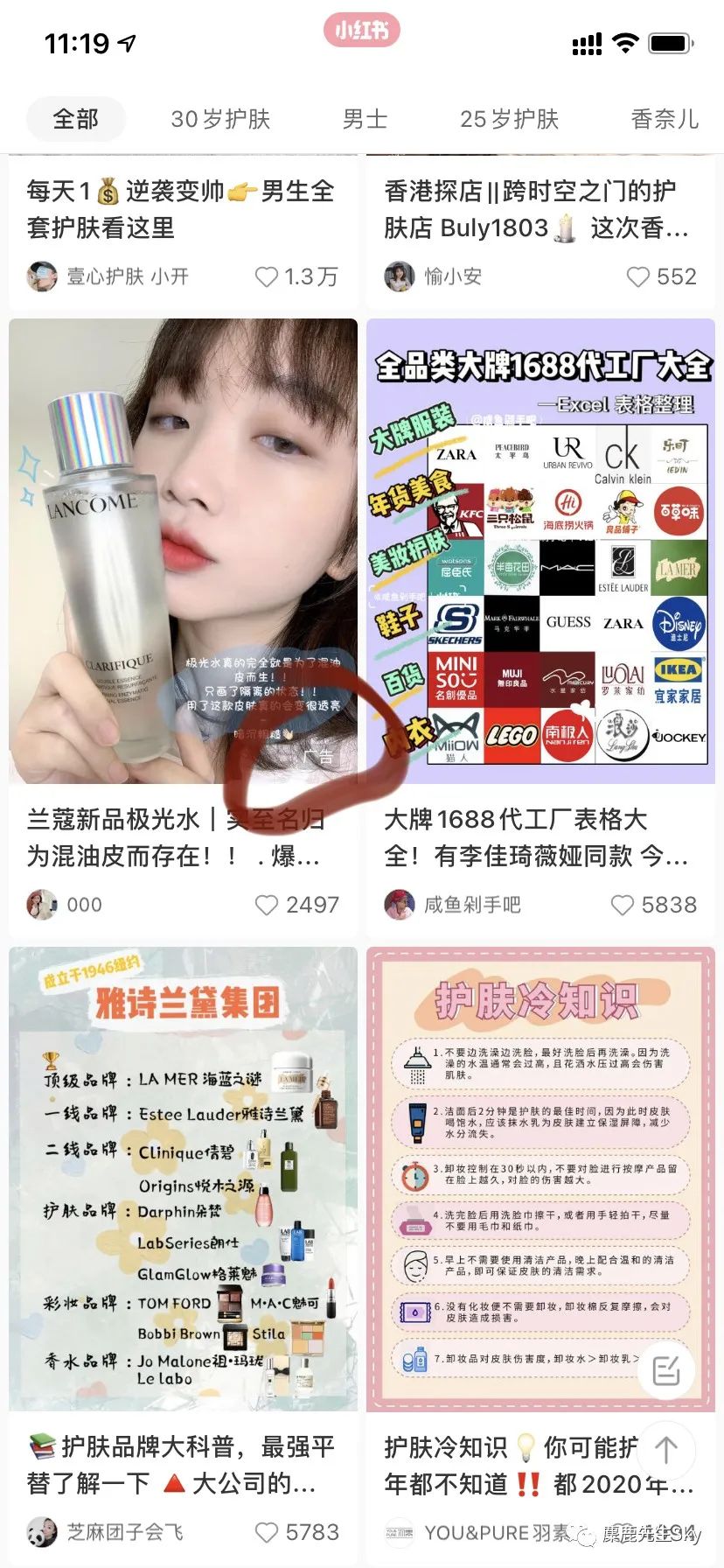Open the 香奈儿 tab

(664, 119)
